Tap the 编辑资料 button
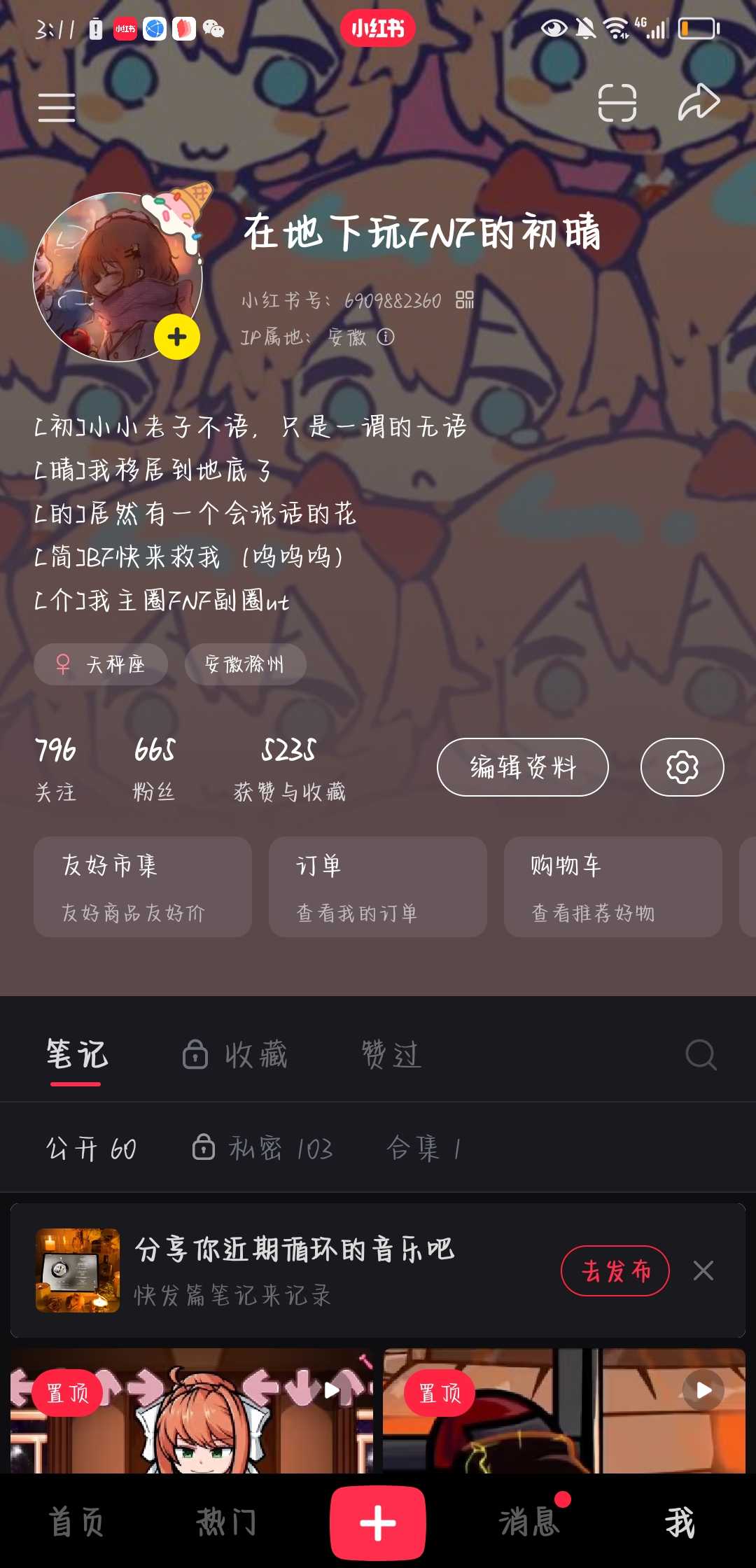Viewport: 756px width, 1568px height. point(522,767)
